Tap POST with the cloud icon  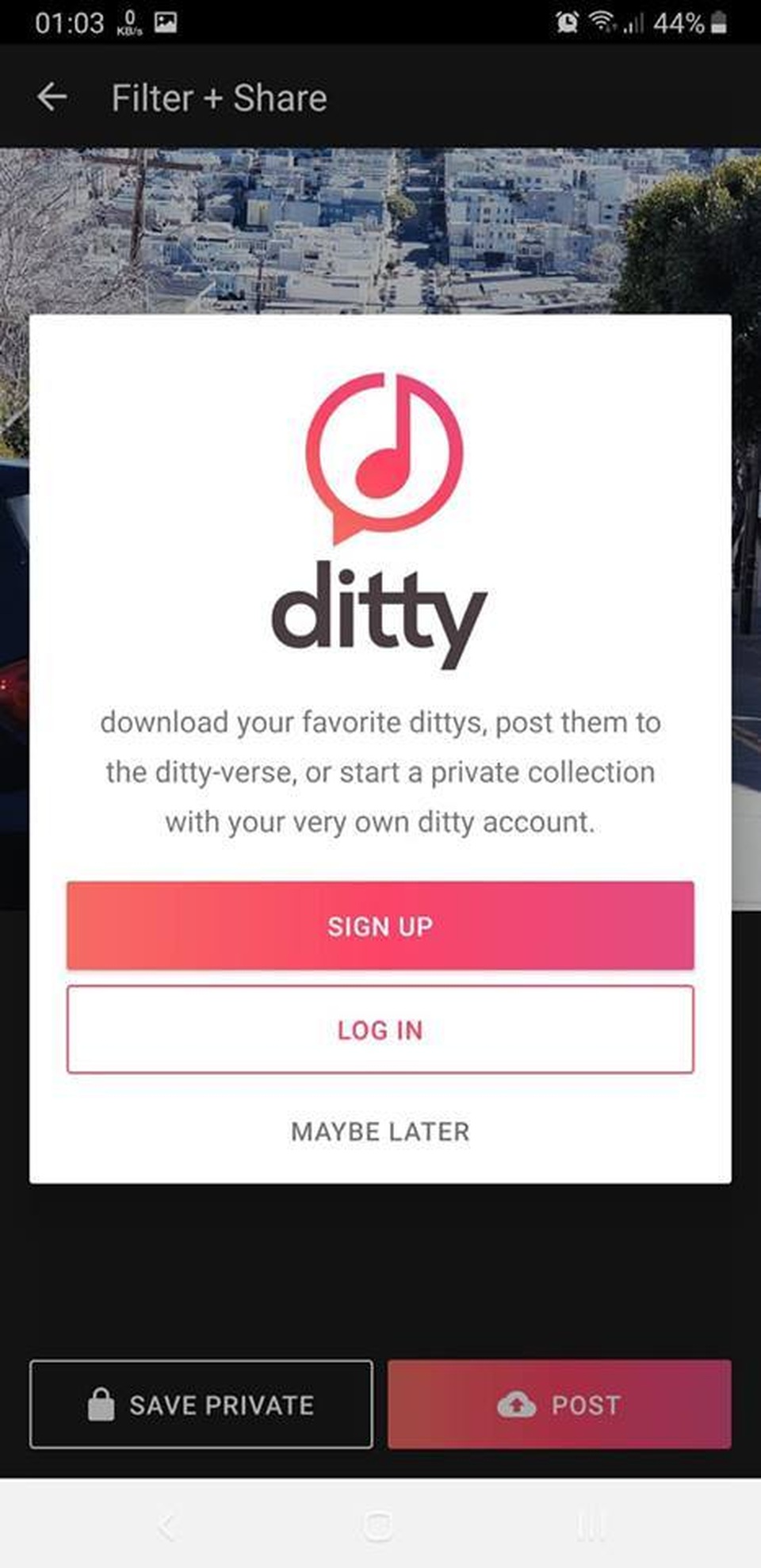pyautogui.click(x=559, y=1404)
